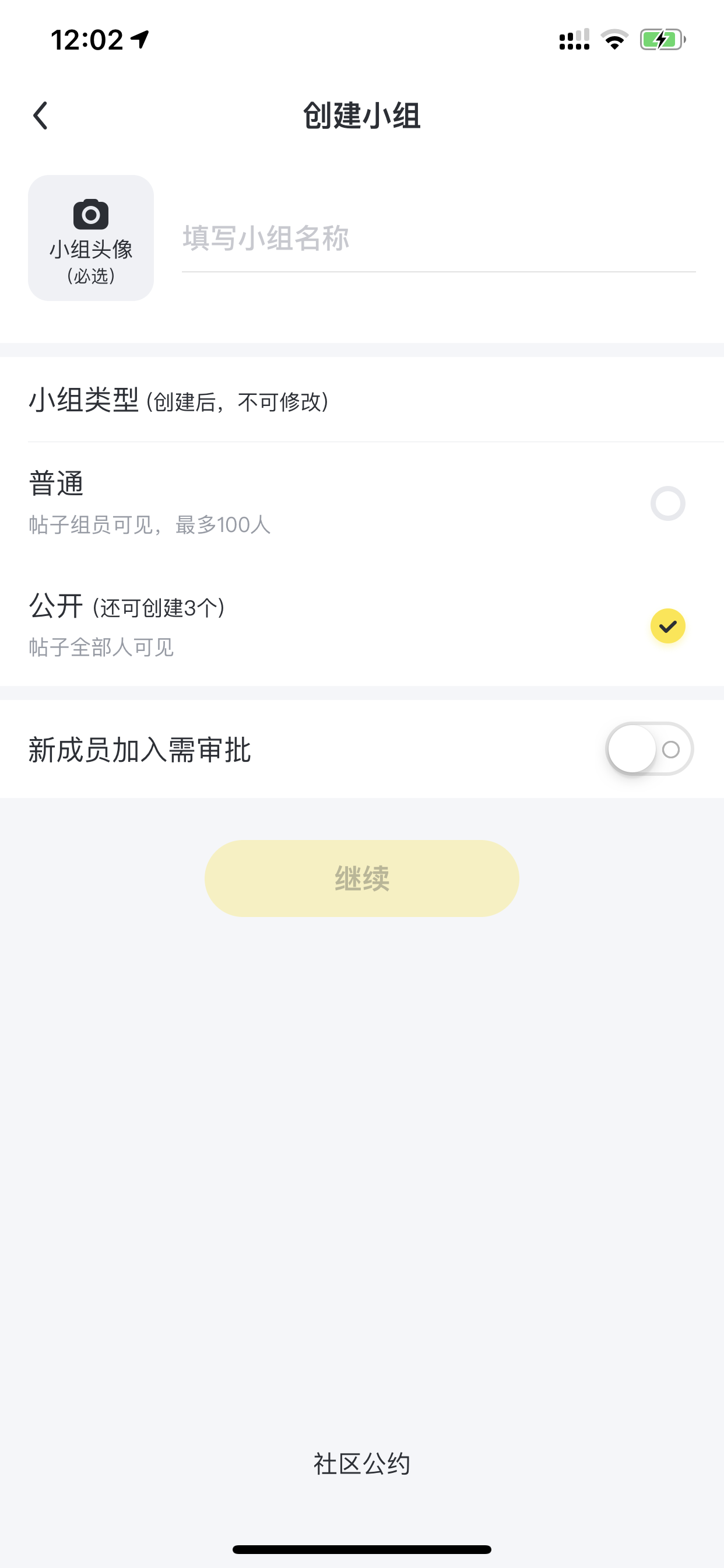Open the 社区公约 link
Viewport: 724px width, 1568px height.
[362, 1464]
